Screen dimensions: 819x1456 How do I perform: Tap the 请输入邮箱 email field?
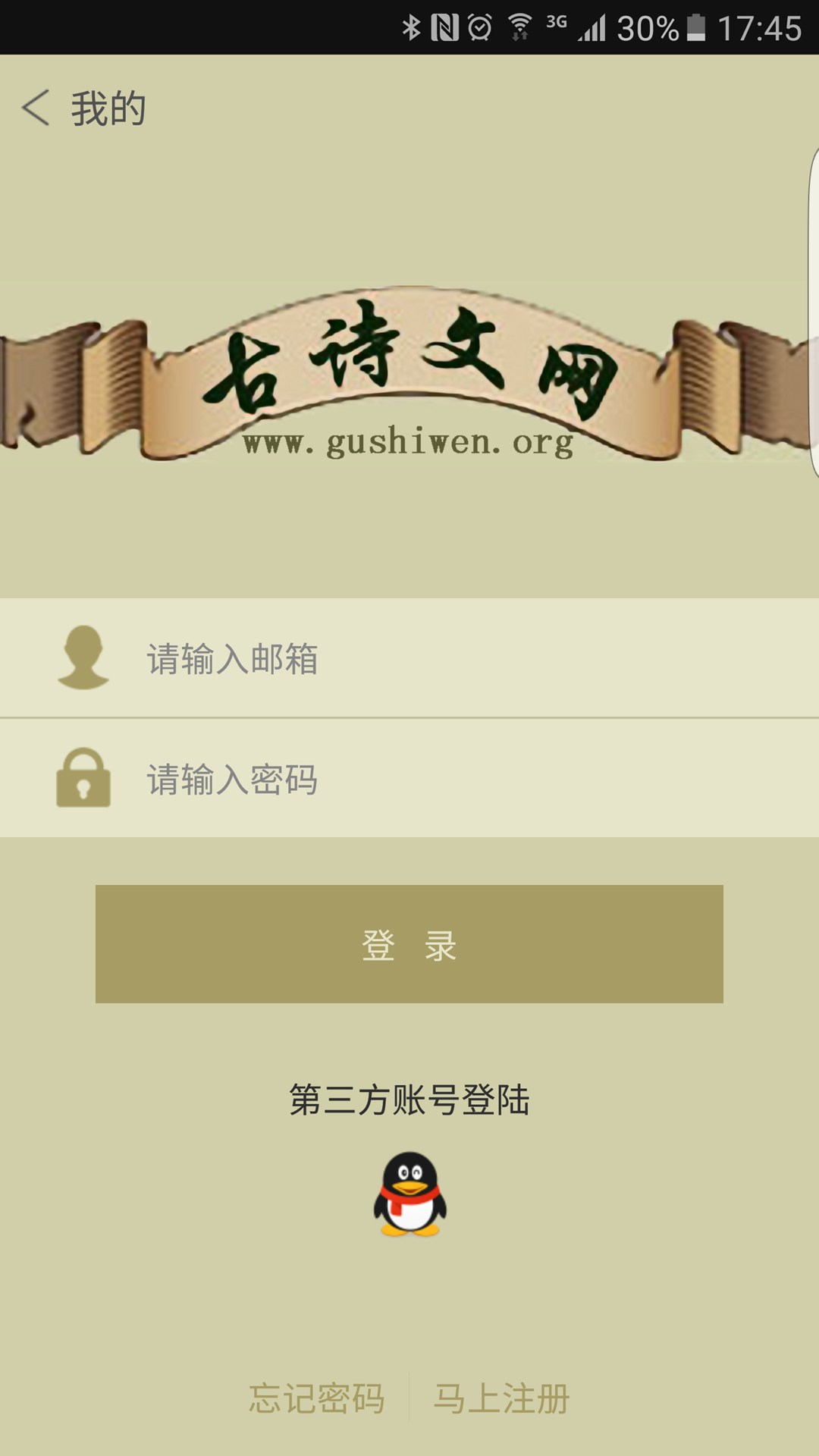point(455,658)
